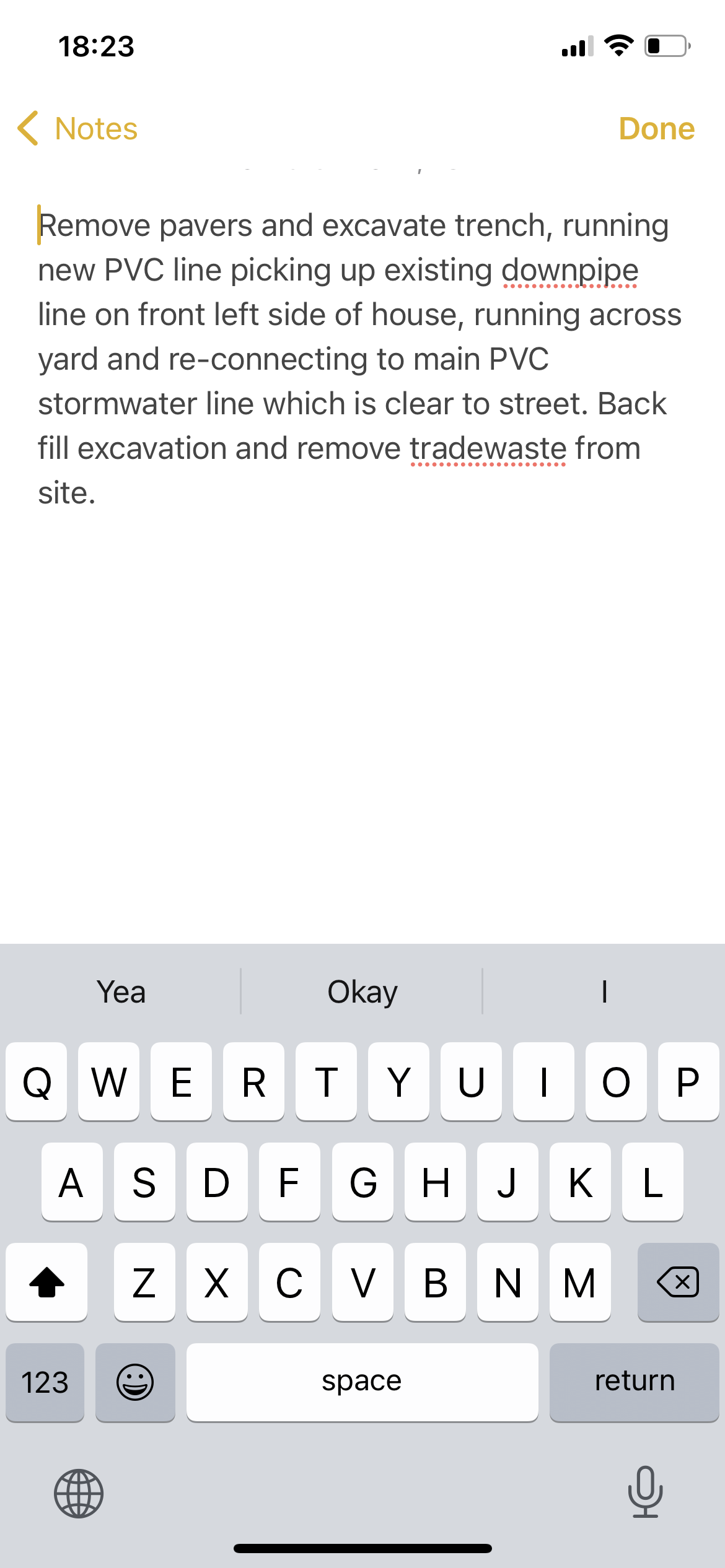Tap the space bar
This screenshot has width=725, height=1568.
point(362,1382)
